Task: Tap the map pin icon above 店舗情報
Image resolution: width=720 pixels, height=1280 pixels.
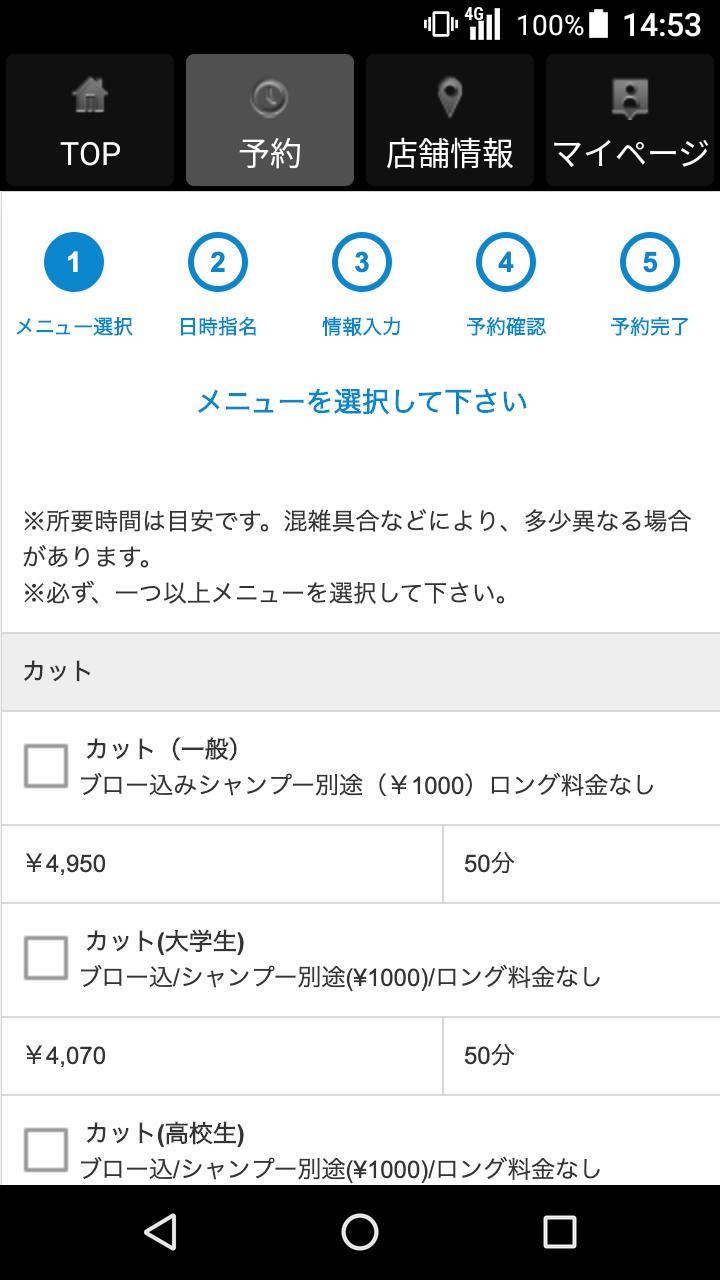Action: (449, 95)
